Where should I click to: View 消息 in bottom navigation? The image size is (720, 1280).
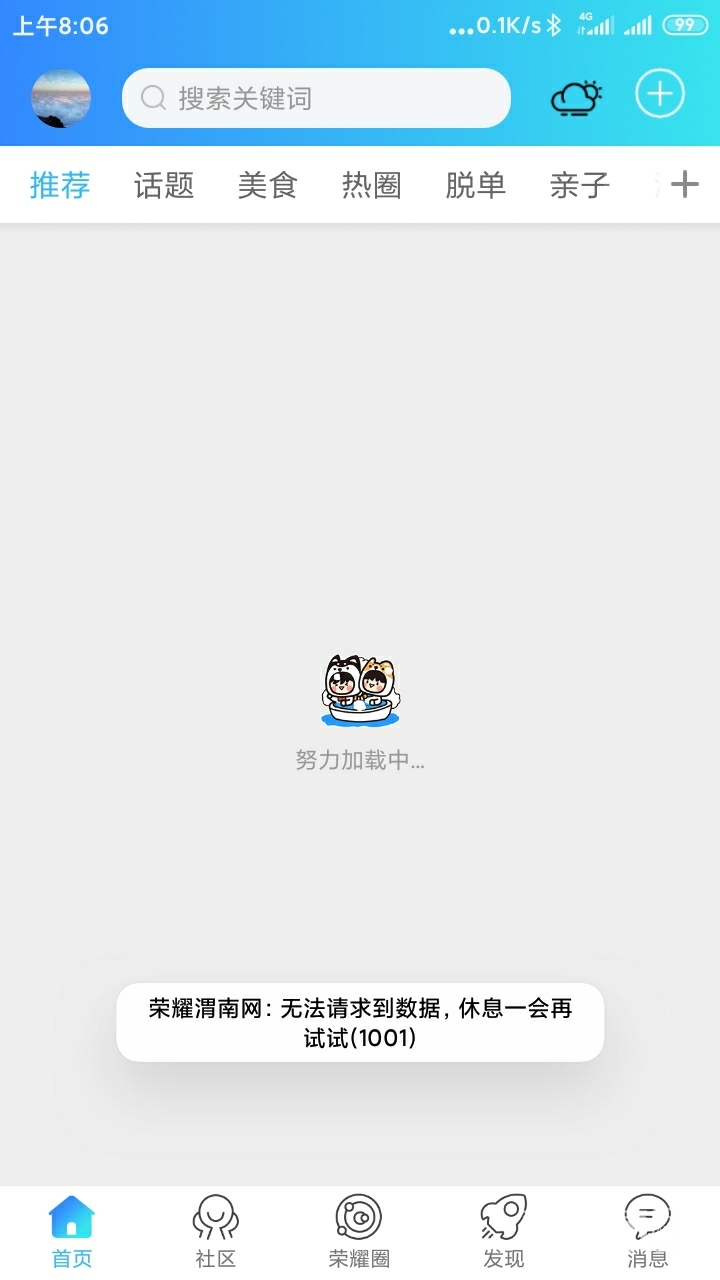(x=647, y=1232)
